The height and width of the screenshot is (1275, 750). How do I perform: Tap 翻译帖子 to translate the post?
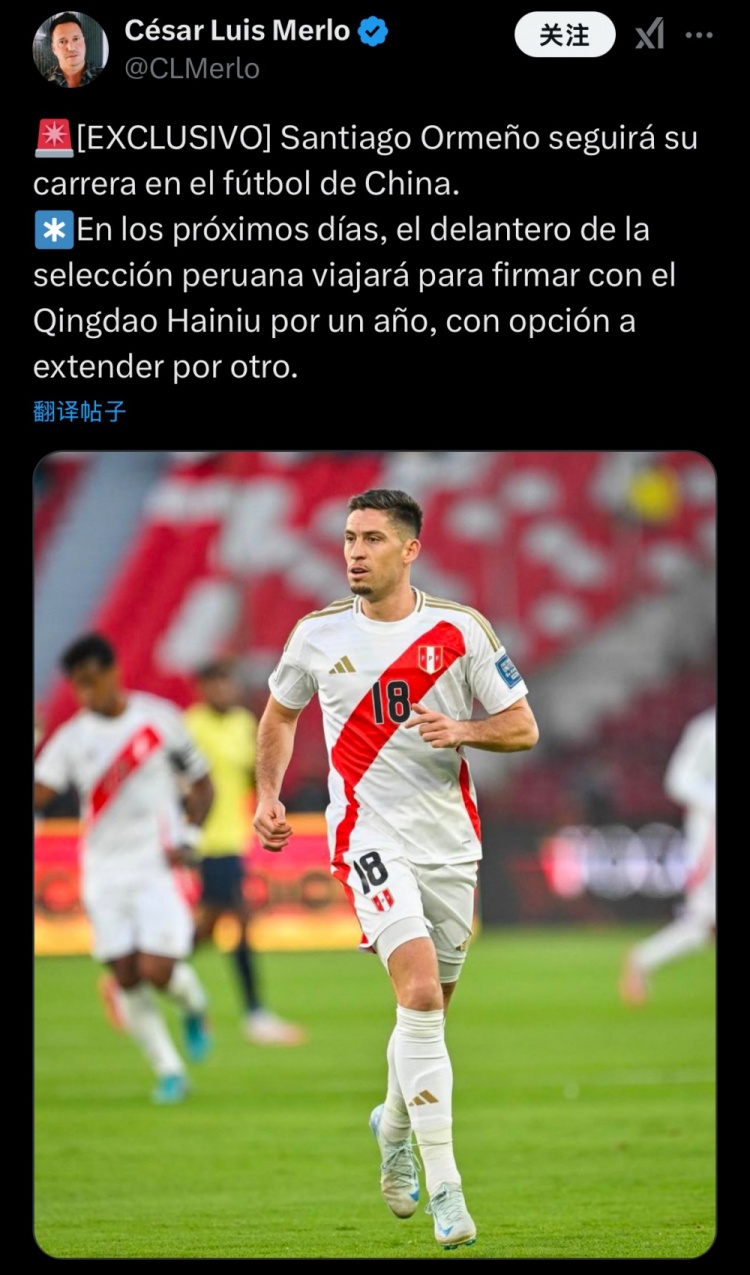pos(80,411)
